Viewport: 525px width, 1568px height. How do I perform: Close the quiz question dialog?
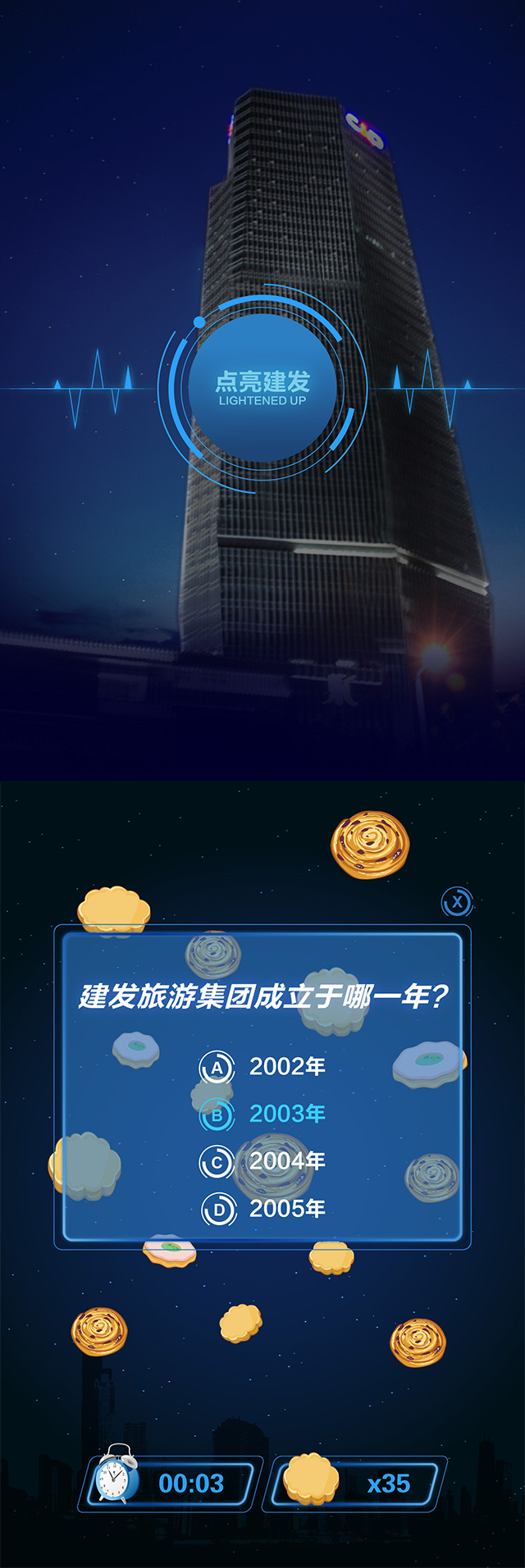pos(457,903)
